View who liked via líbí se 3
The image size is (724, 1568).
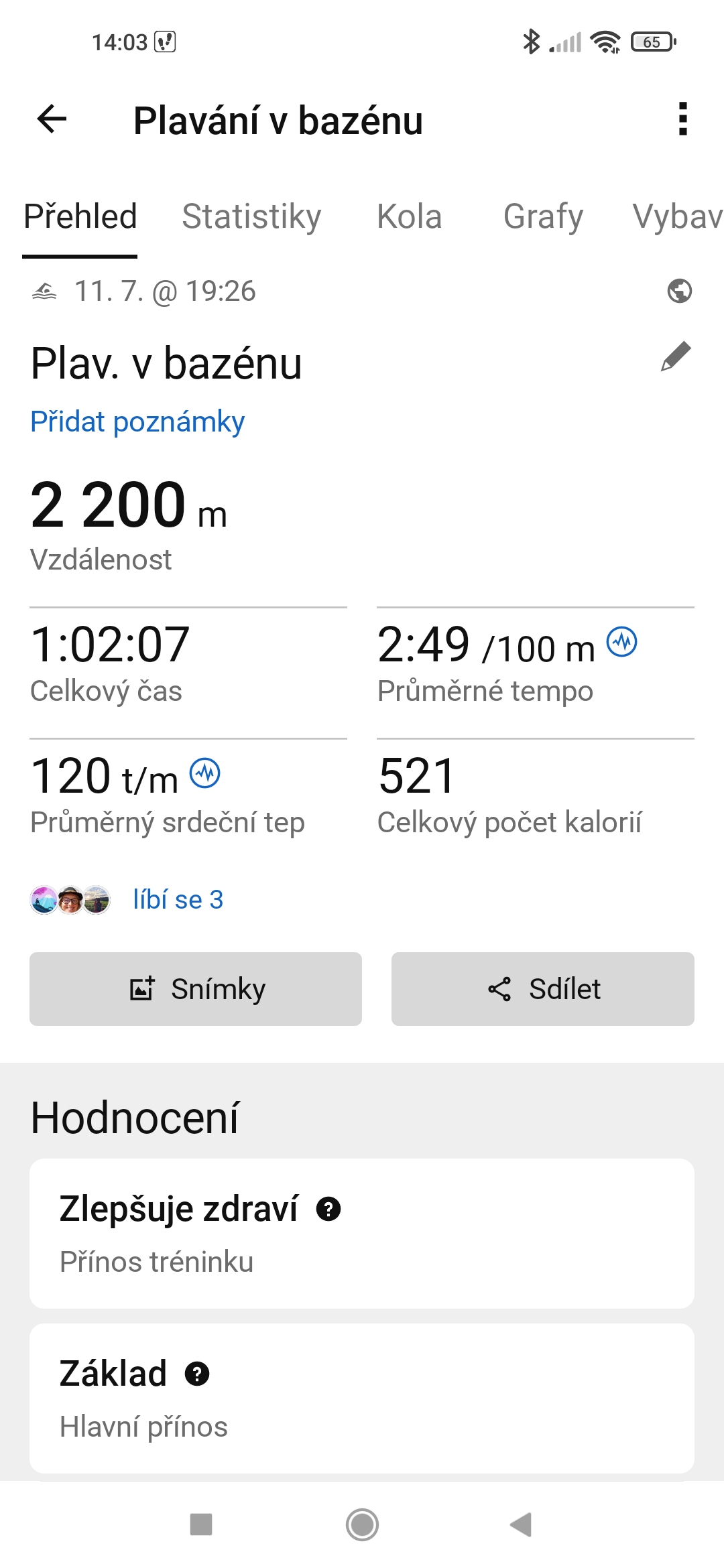pos(178,899)
